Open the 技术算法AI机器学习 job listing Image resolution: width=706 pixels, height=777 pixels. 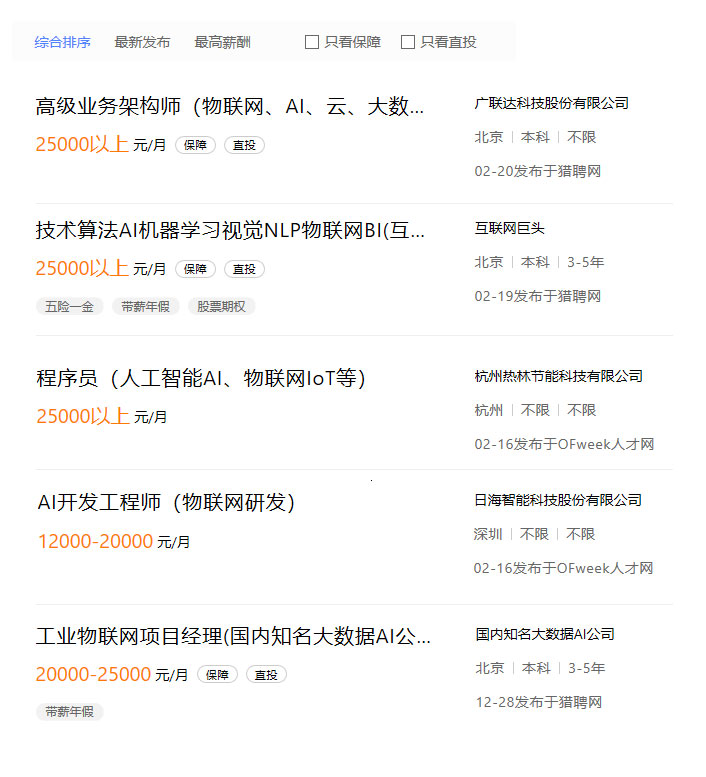point(230,232)
